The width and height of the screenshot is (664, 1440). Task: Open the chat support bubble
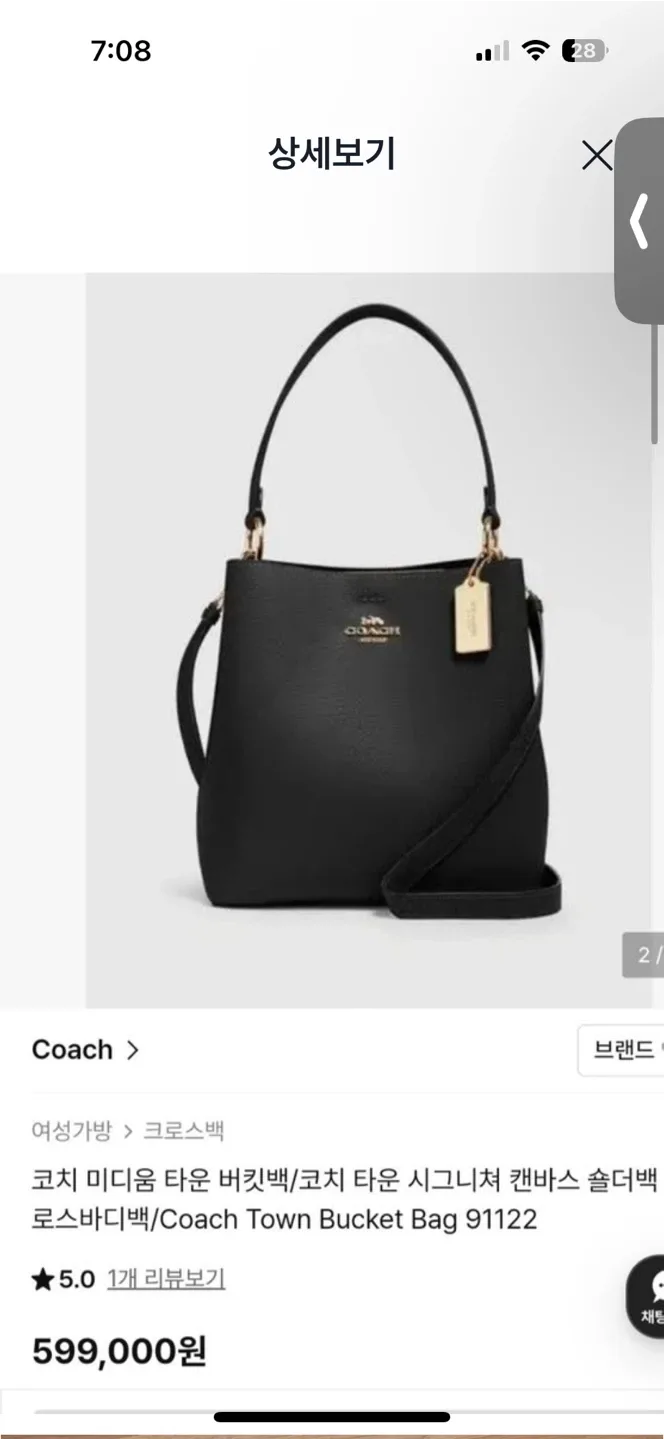[x=646, y=1295]
